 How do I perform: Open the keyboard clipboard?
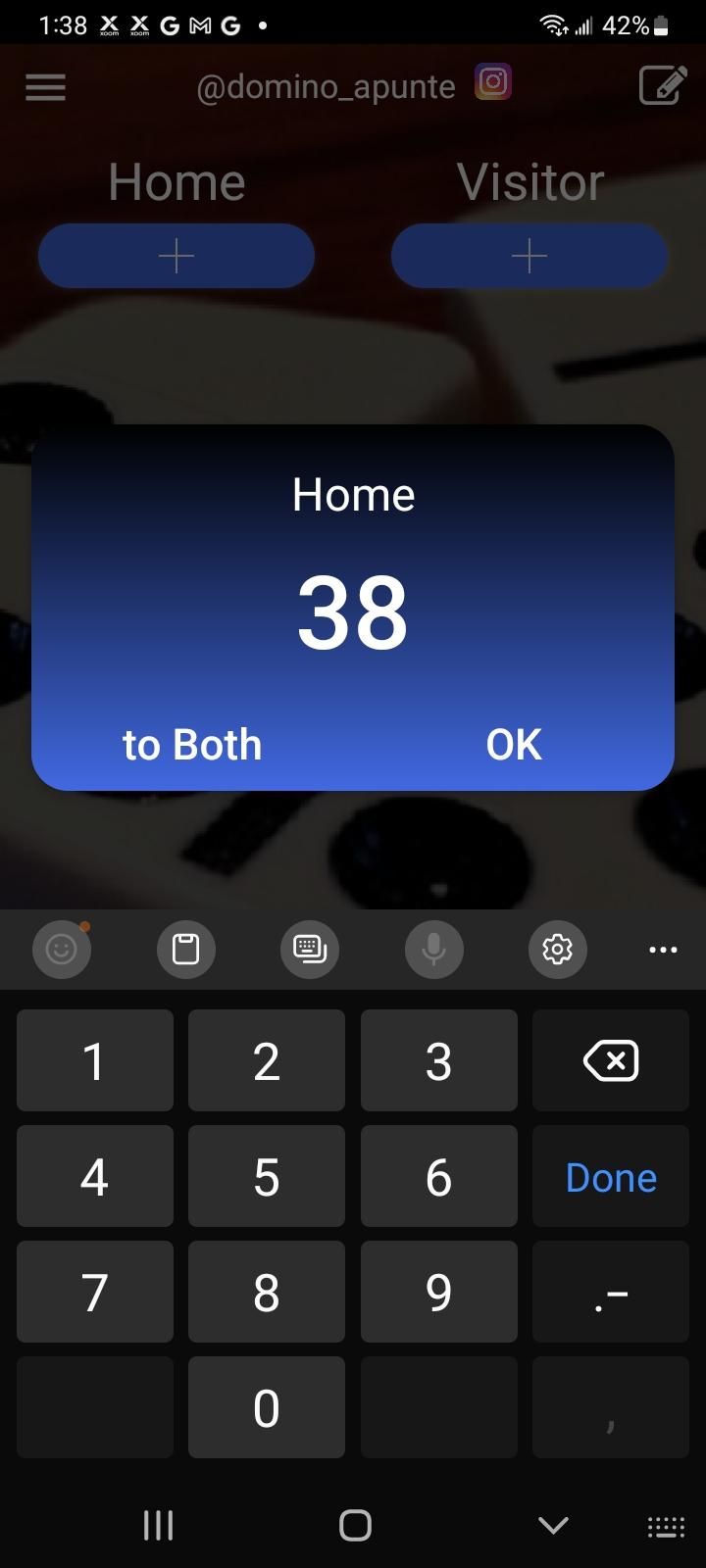[186, 949]
